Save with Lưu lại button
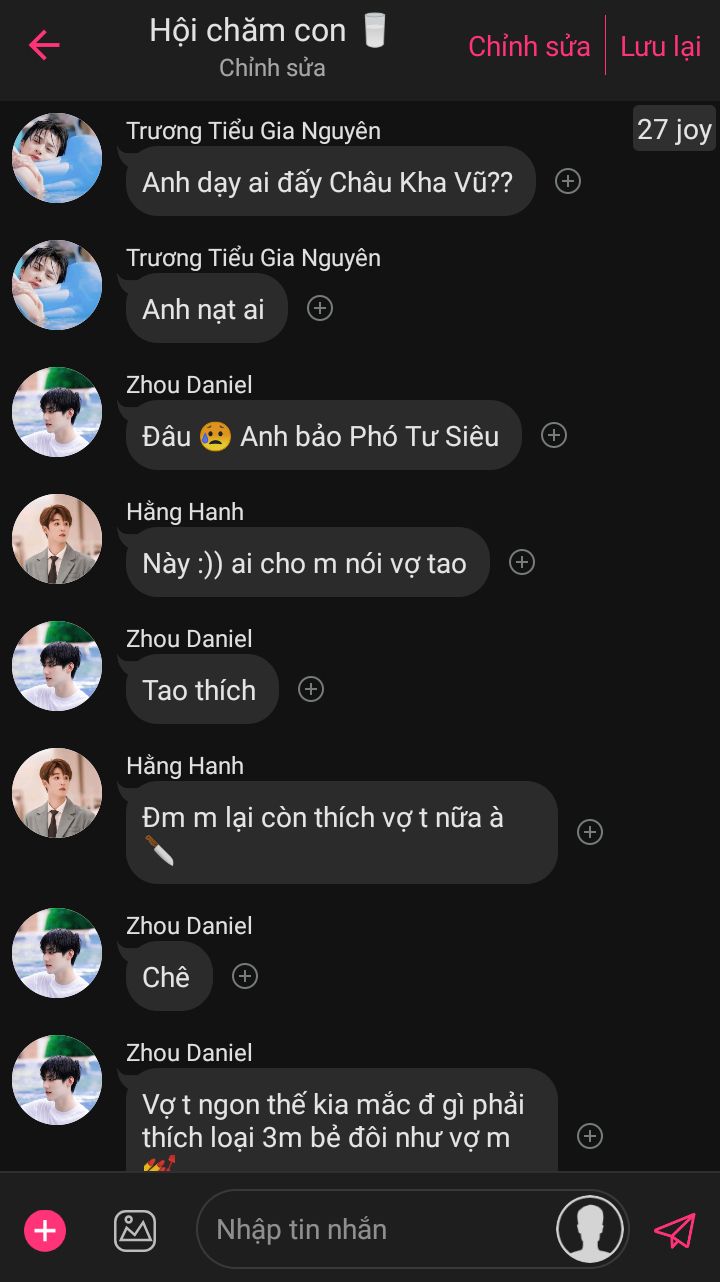 [x=660, y=46]
